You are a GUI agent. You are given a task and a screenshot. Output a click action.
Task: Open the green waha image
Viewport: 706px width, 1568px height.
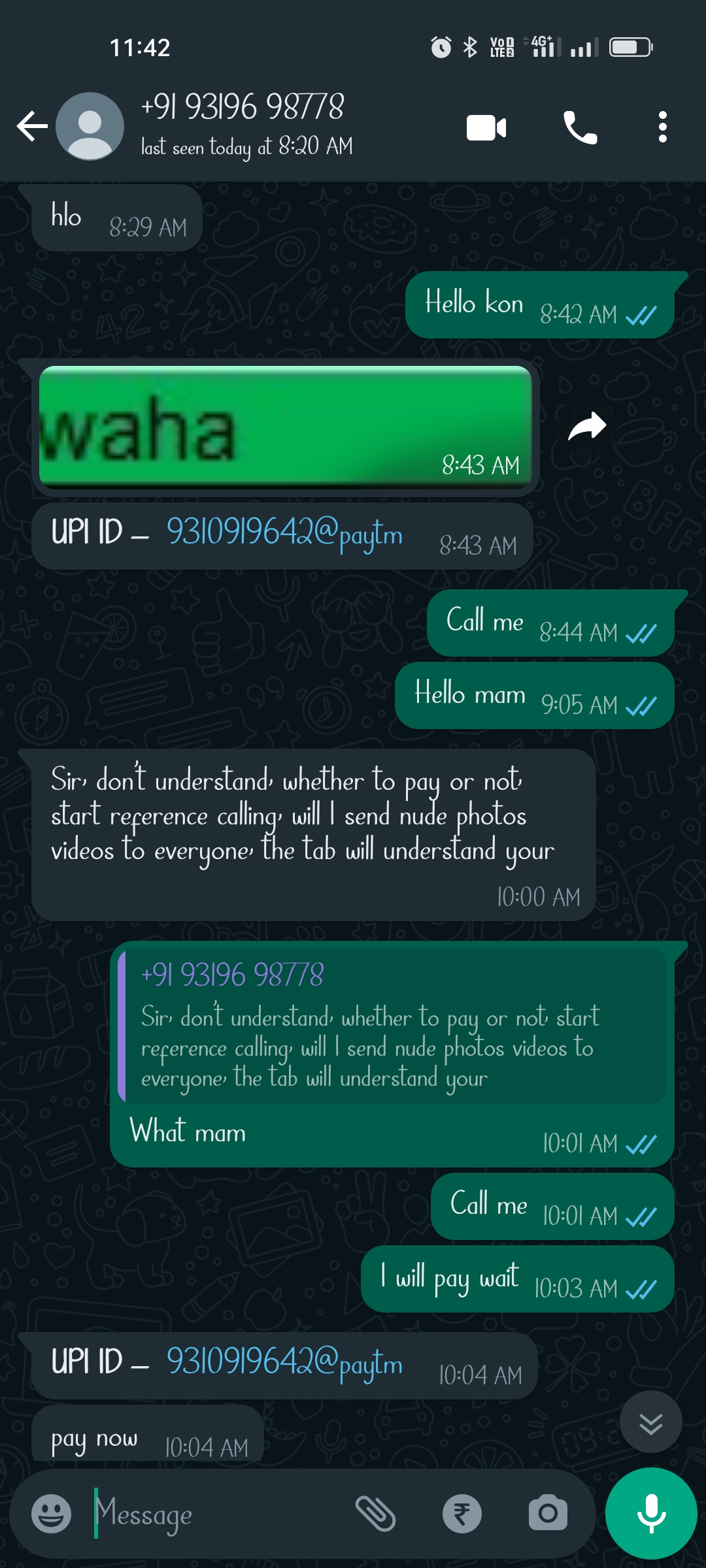tap(285, 426)
